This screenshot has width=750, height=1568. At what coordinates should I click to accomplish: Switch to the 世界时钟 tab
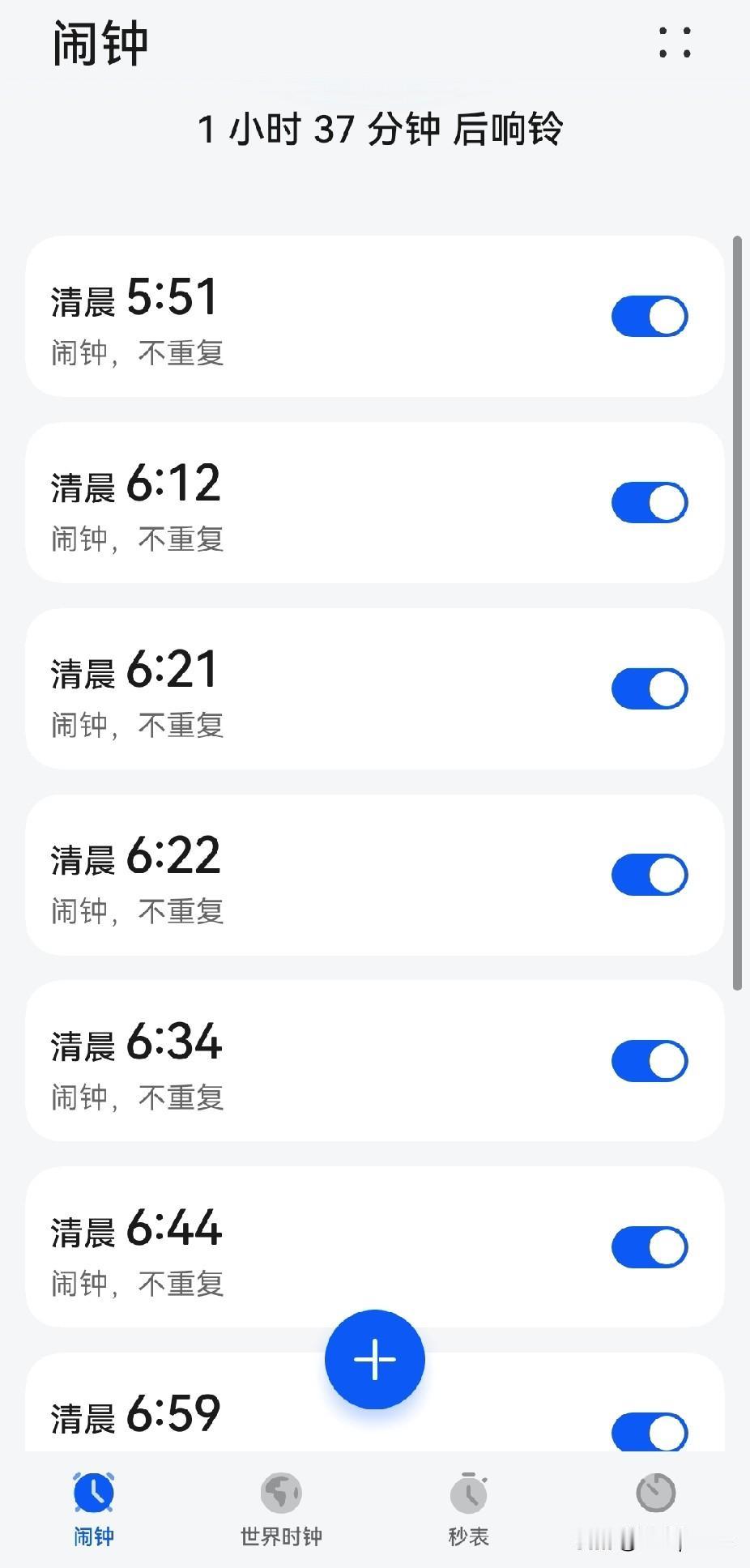coord(281,1510)
